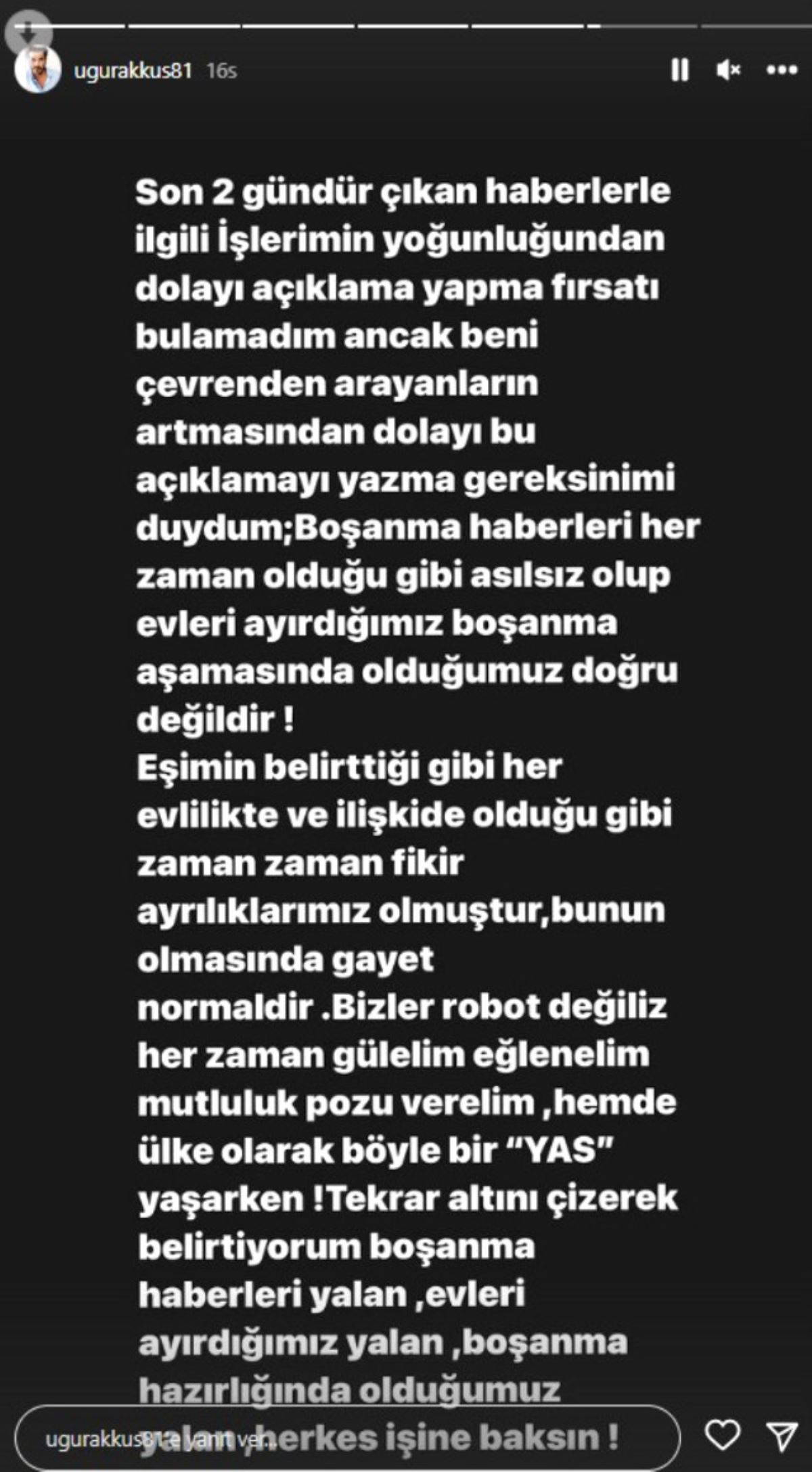Share the story via paper plane icon
The height and width of the screenshot is (1472, 812).
click(782, 1435)
